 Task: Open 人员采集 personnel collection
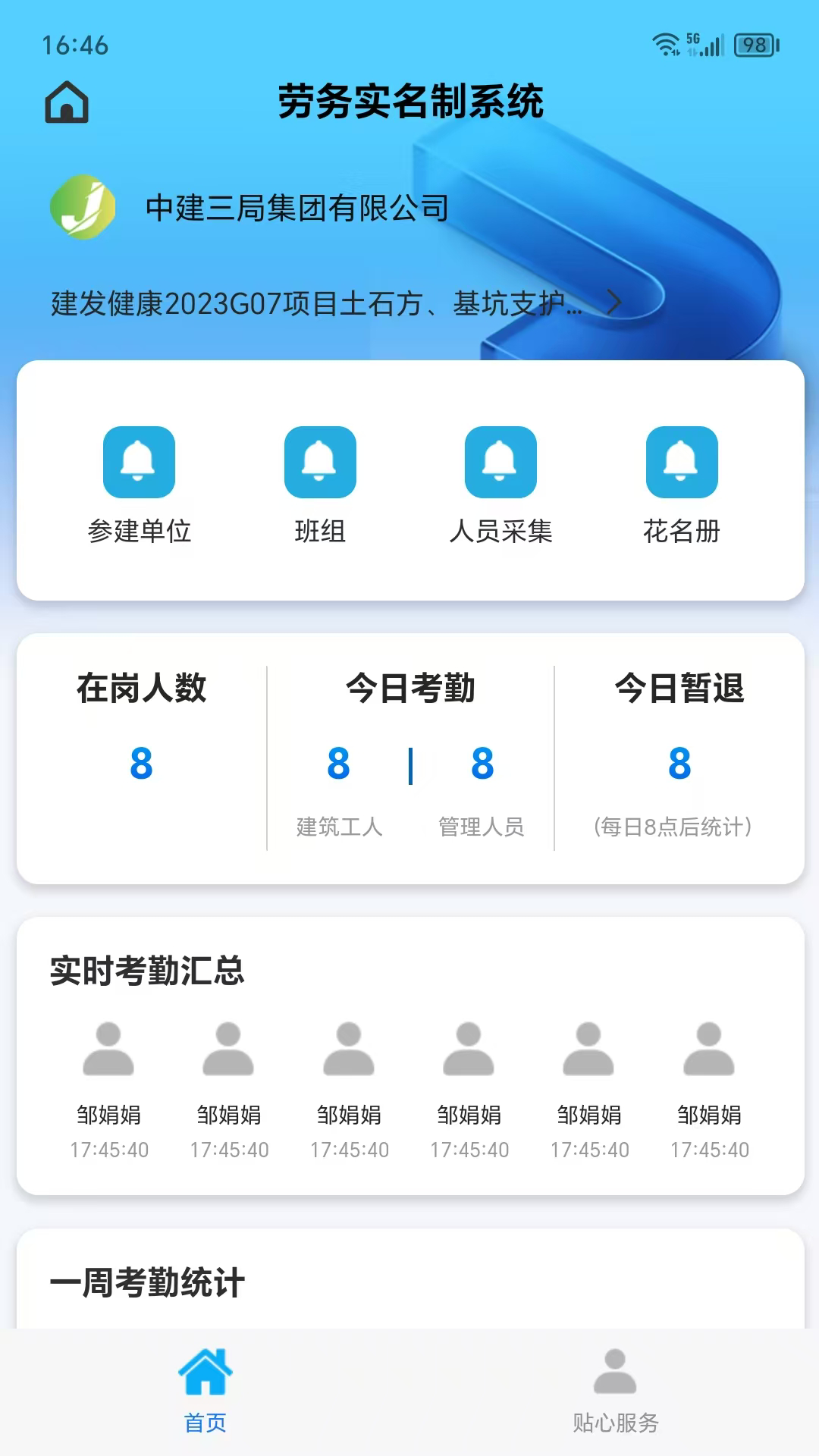pyautogui.click(x=500, y=485)
